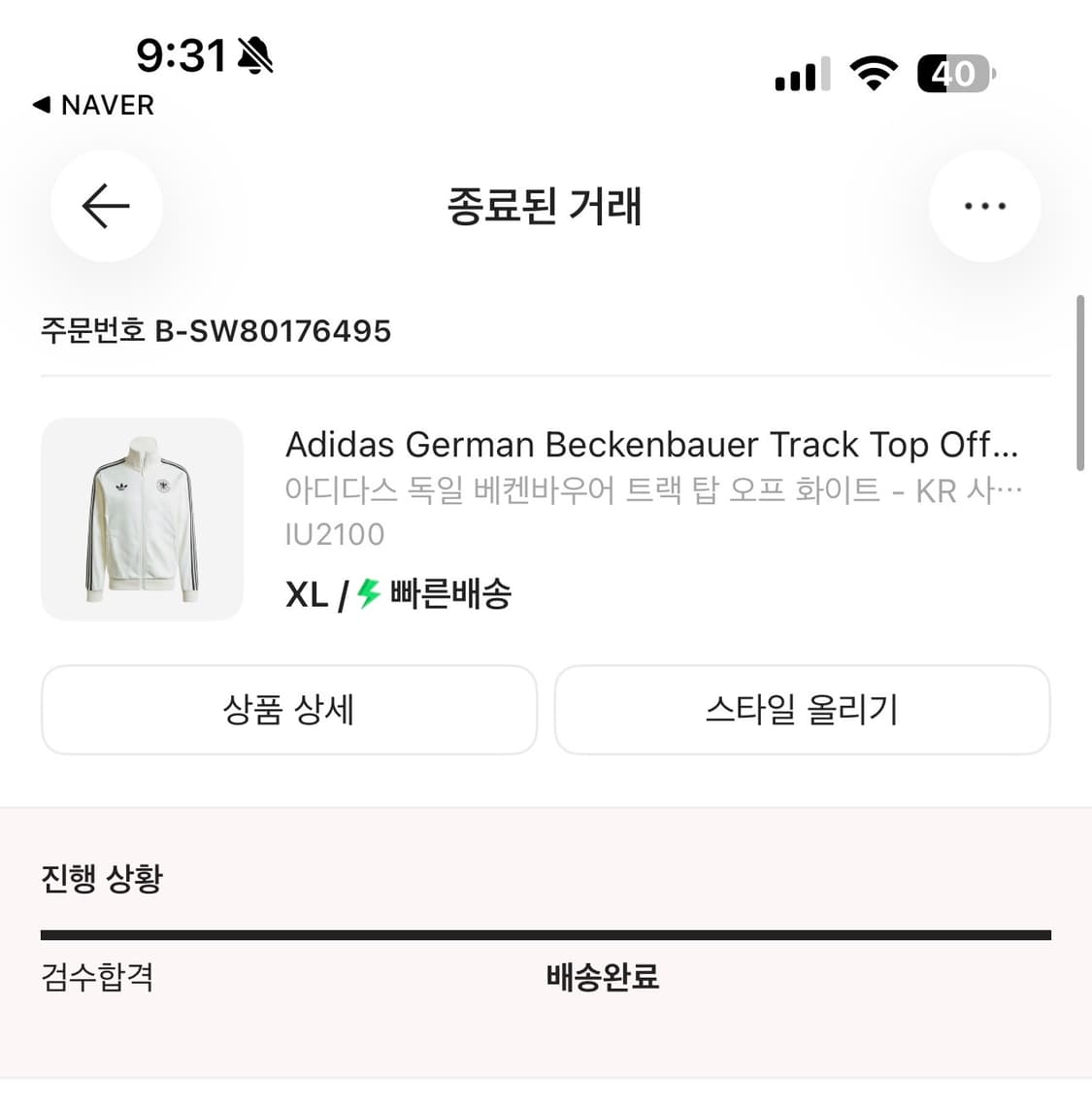Screen dimensions: 1092x1109
Task: Open the 상품 상세 product detail page
Action: coord(289,710)
